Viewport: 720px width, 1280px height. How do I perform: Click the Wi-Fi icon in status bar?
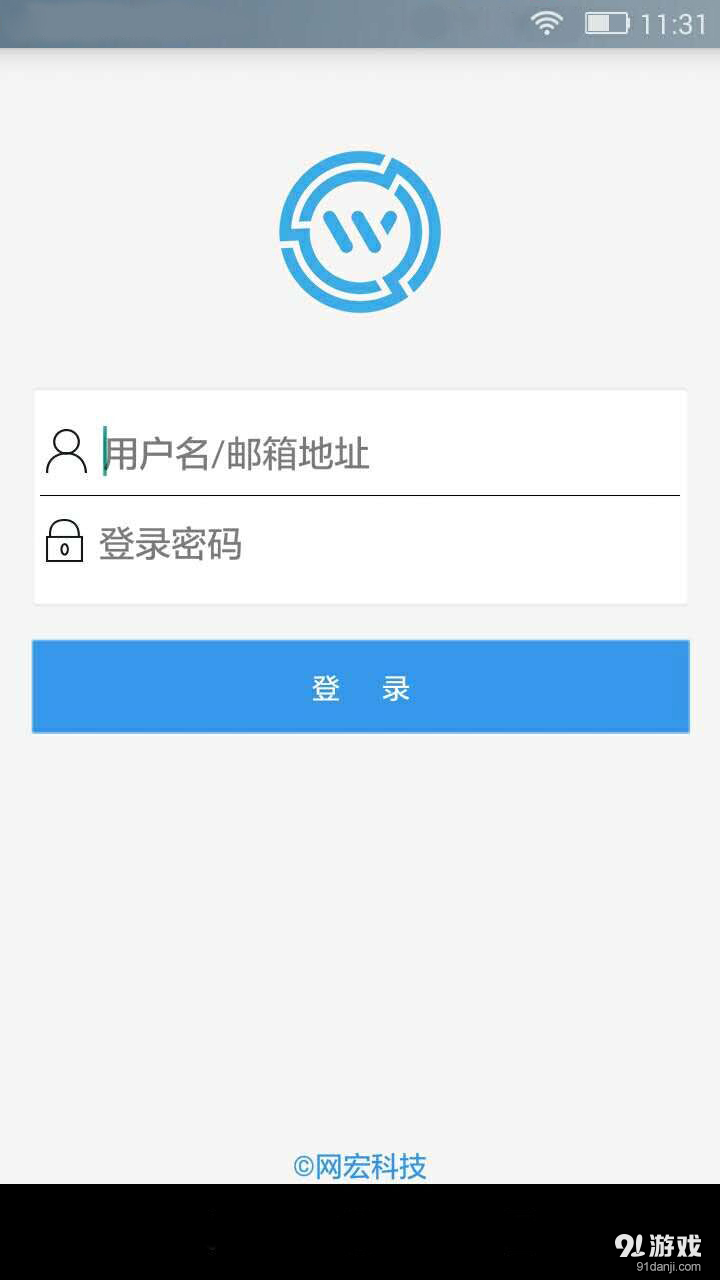[x=547, y=21]
